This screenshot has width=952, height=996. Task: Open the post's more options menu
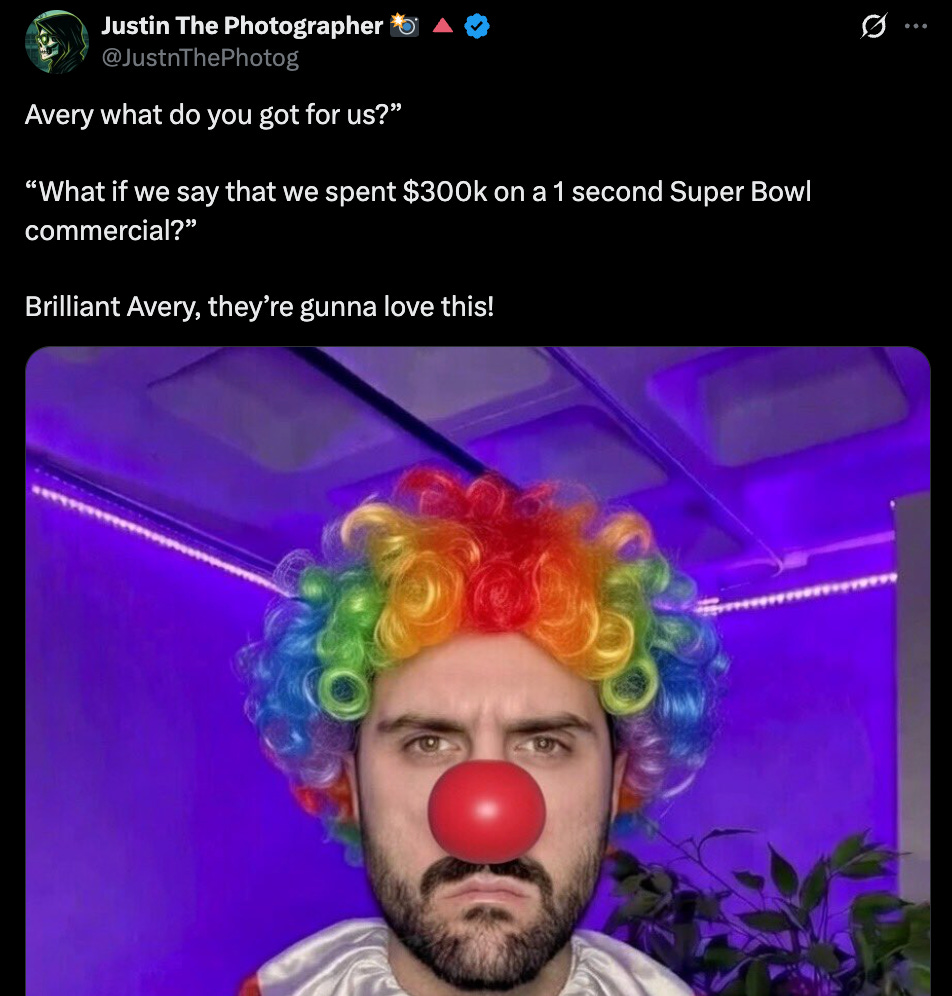pyautogui.click(x=915, y=27)
